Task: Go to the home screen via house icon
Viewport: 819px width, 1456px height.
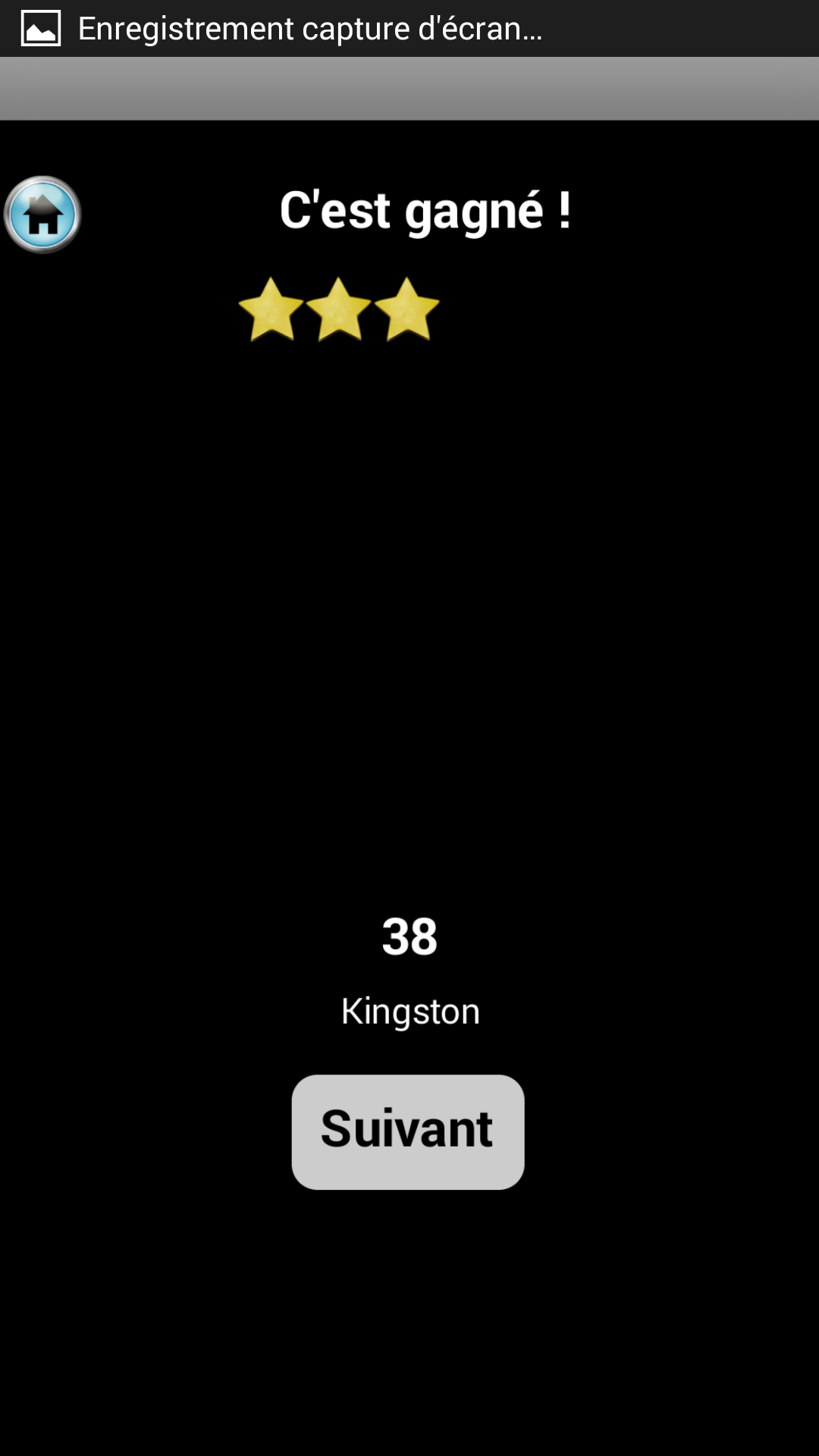Action: coord(42,215)
